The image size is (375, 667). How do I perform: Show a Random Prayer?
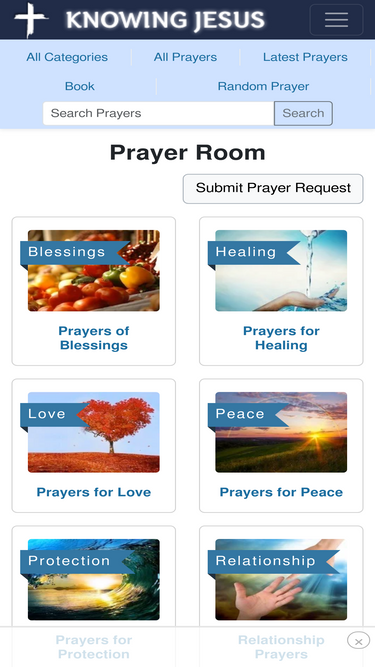click(x=263, y=86)
